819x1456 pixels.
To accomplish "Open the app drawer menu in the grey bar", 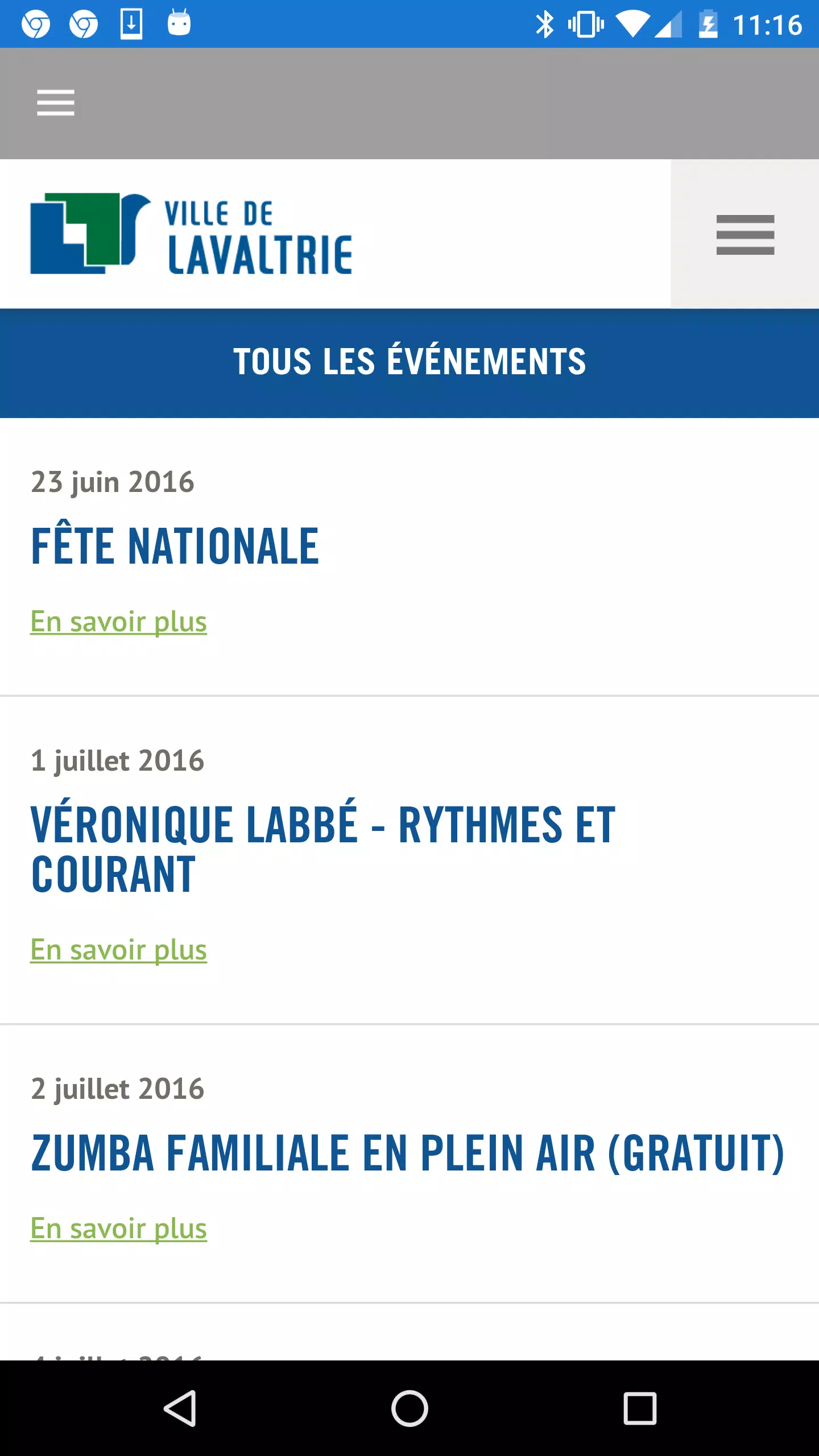I will click(x=56, y=103).
